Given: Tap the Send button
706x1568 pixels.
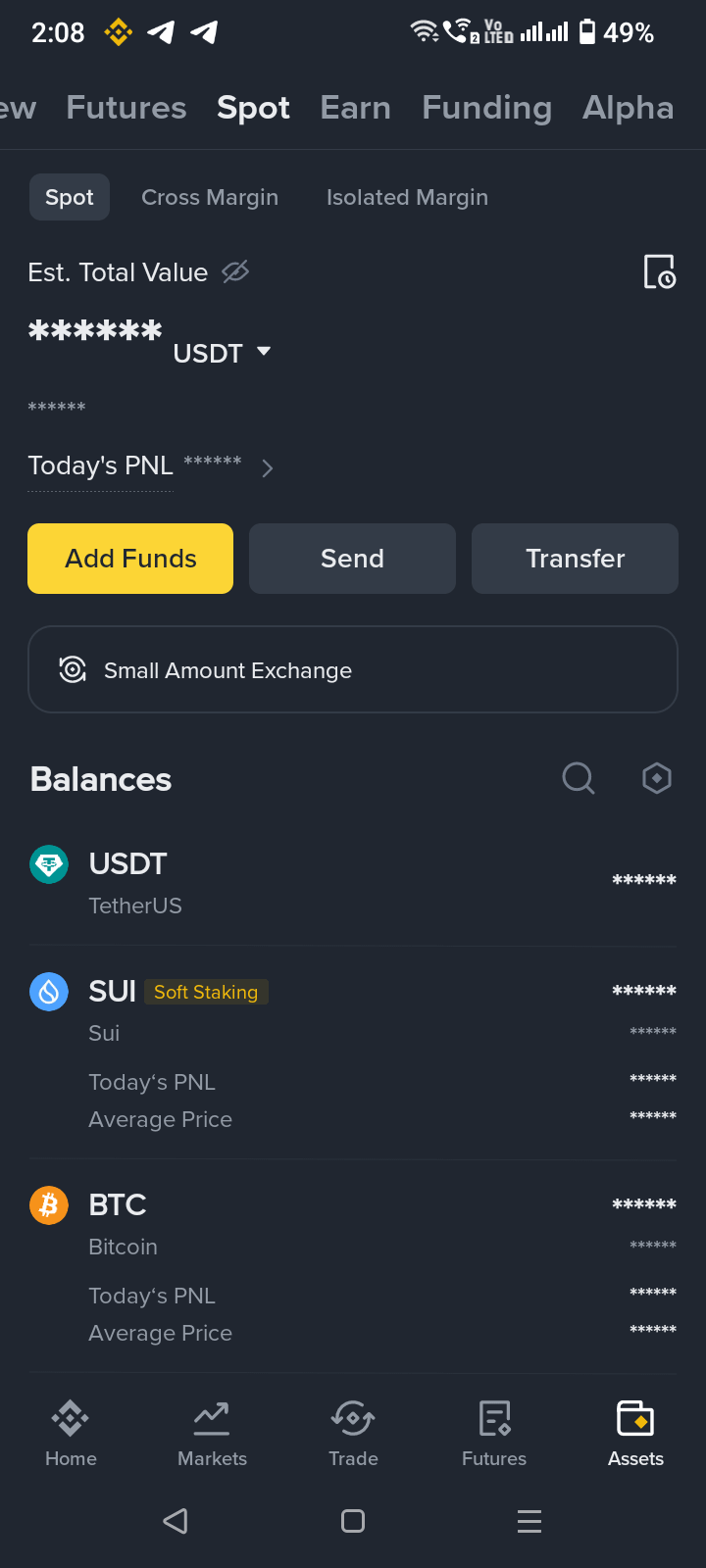Looking at the screenshot, I should (x=352, y=559).
